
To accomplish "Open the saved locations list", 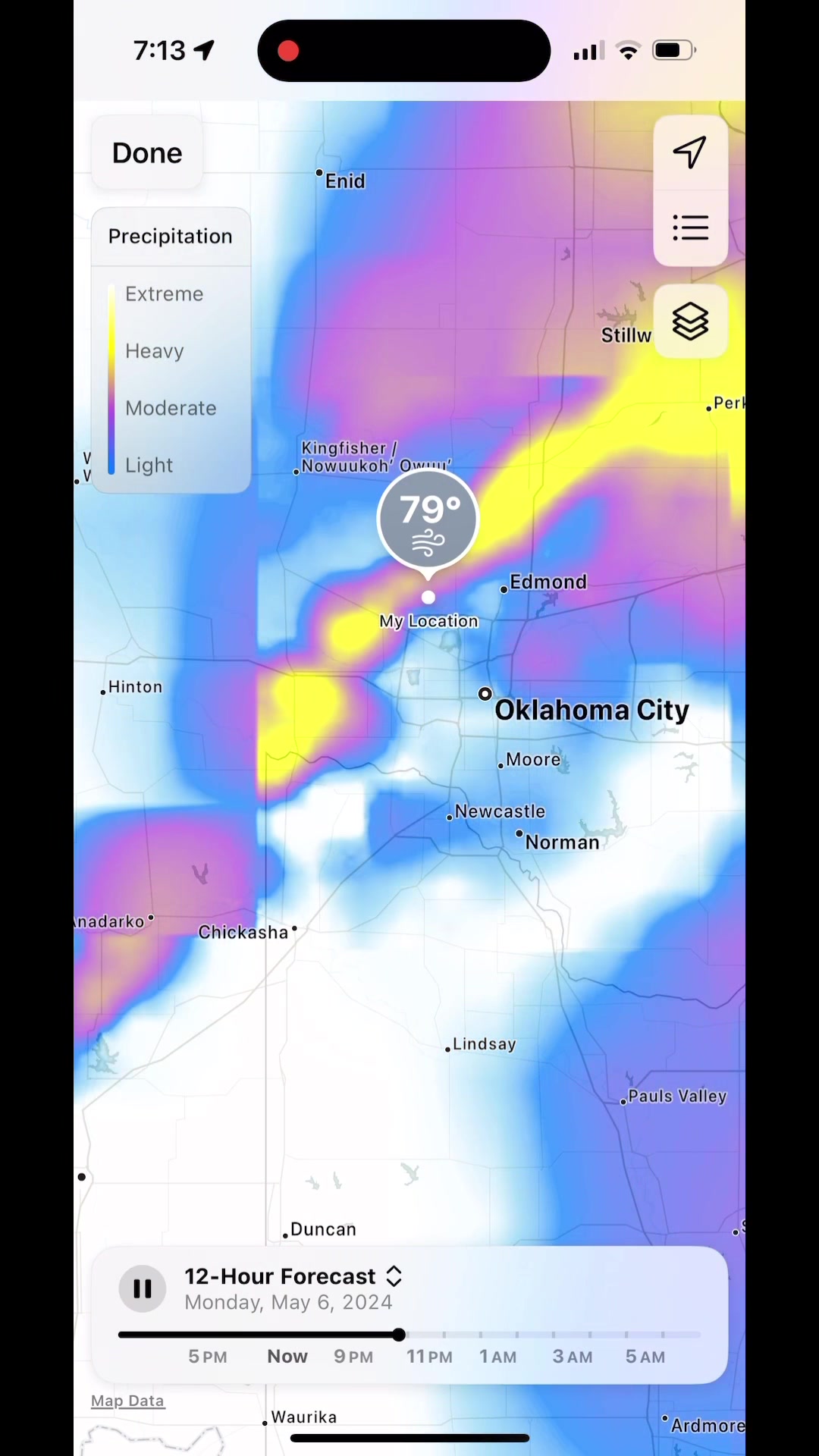I will click(690, 227).
